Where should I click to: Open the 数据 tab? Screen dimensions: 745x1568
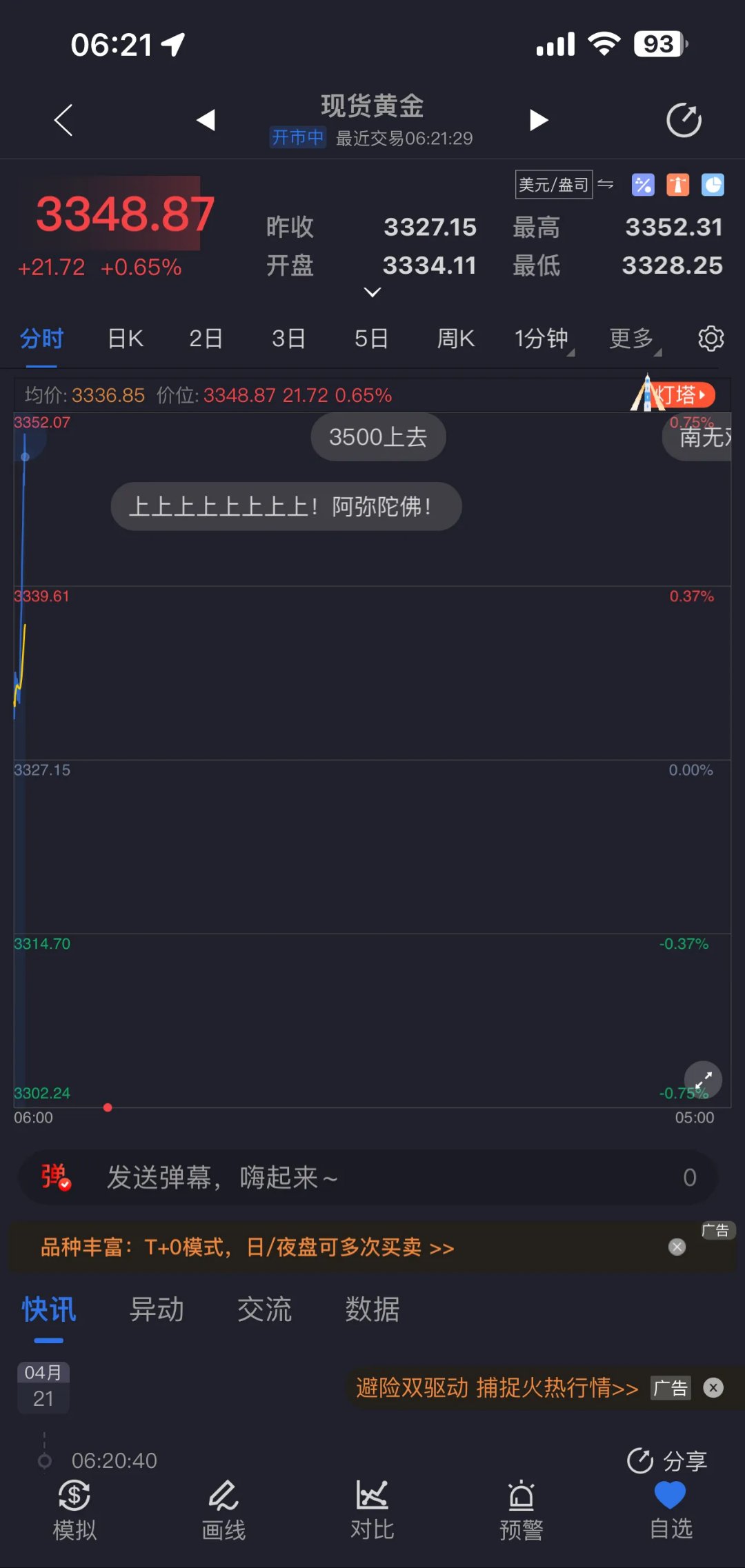[x=372, y=1309]
